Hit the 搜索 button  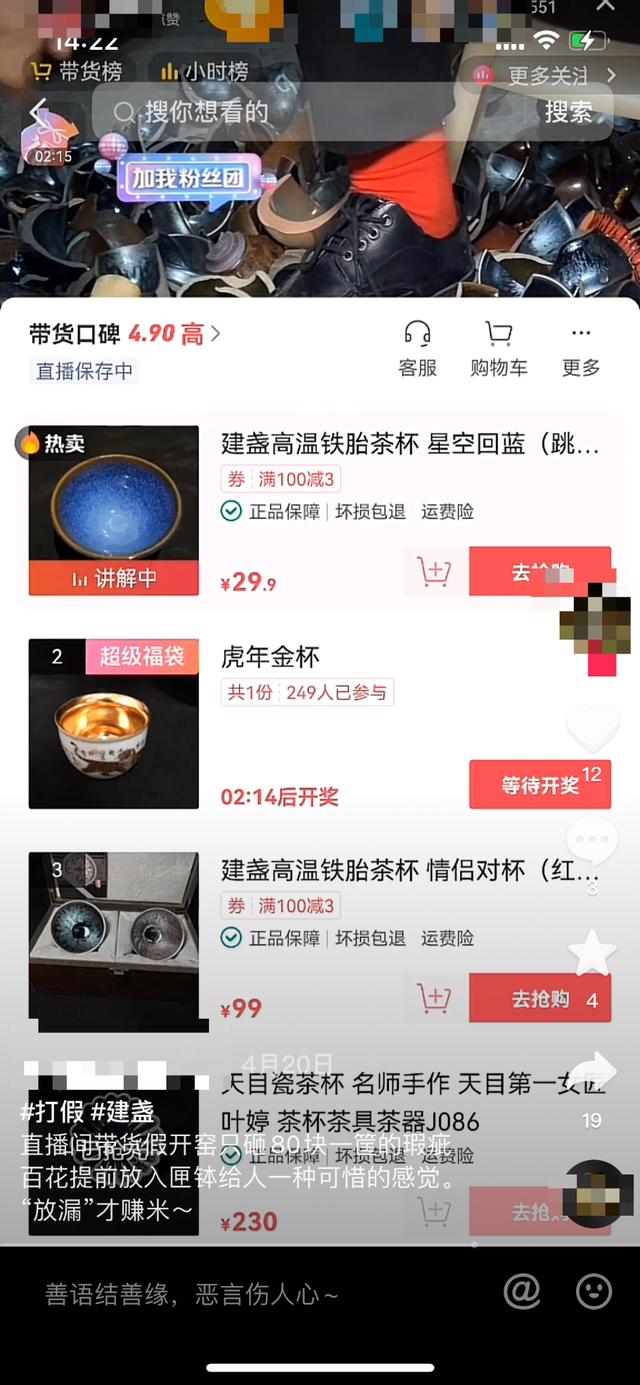pyautogui.click(x=568, y=112)
